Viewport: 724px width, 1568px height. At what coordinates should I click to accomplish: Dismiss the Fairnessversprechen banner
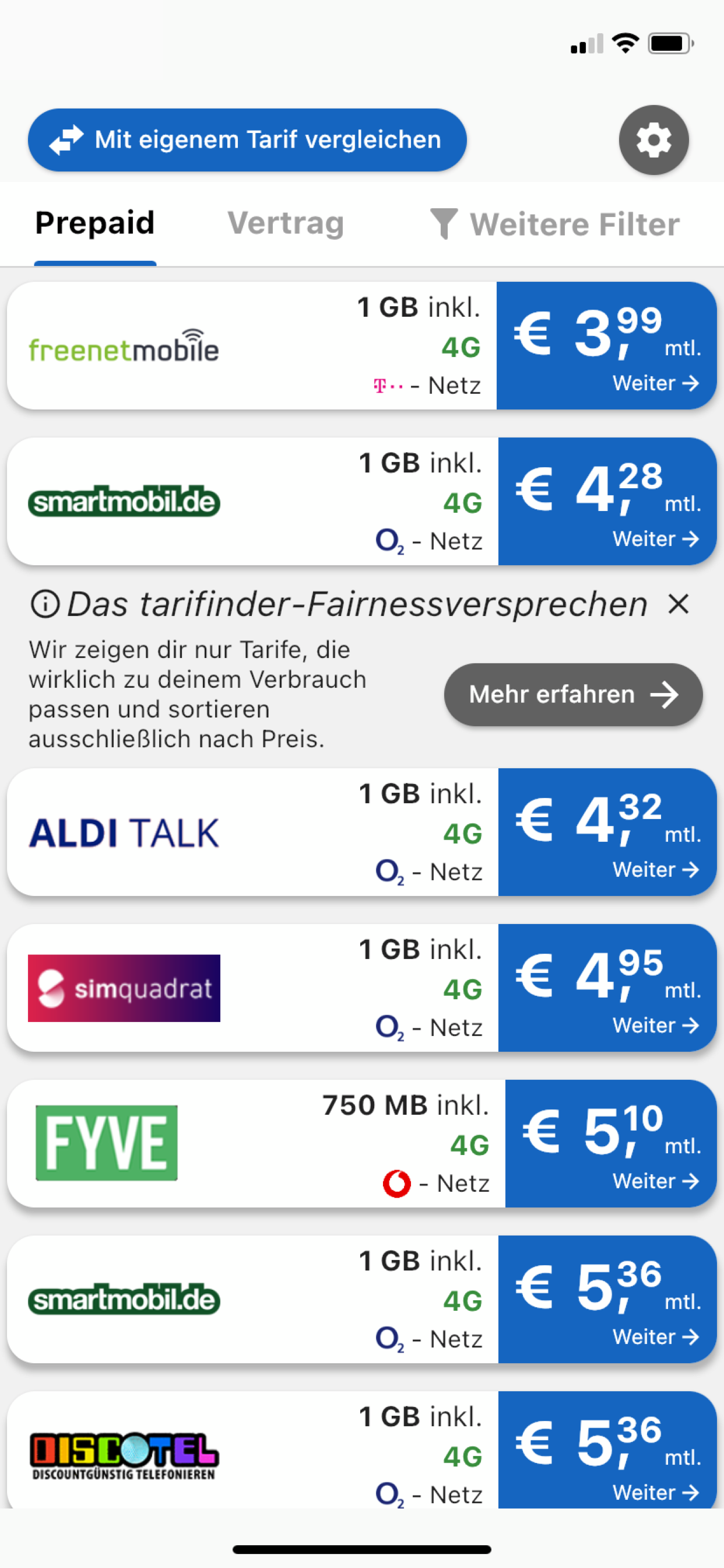pos(679,604)
